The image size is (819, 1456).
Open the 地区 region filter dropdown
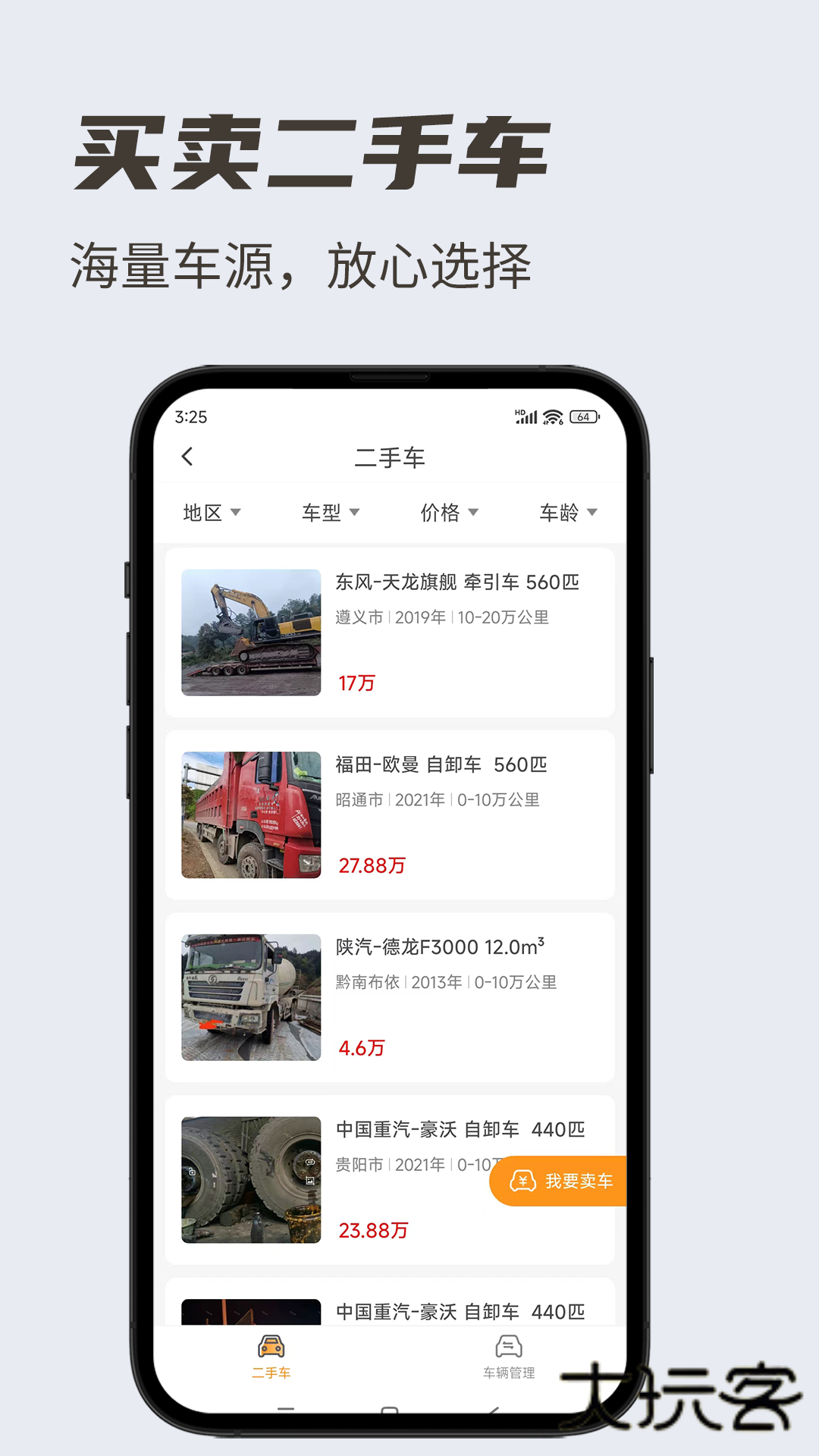(211, 513)
